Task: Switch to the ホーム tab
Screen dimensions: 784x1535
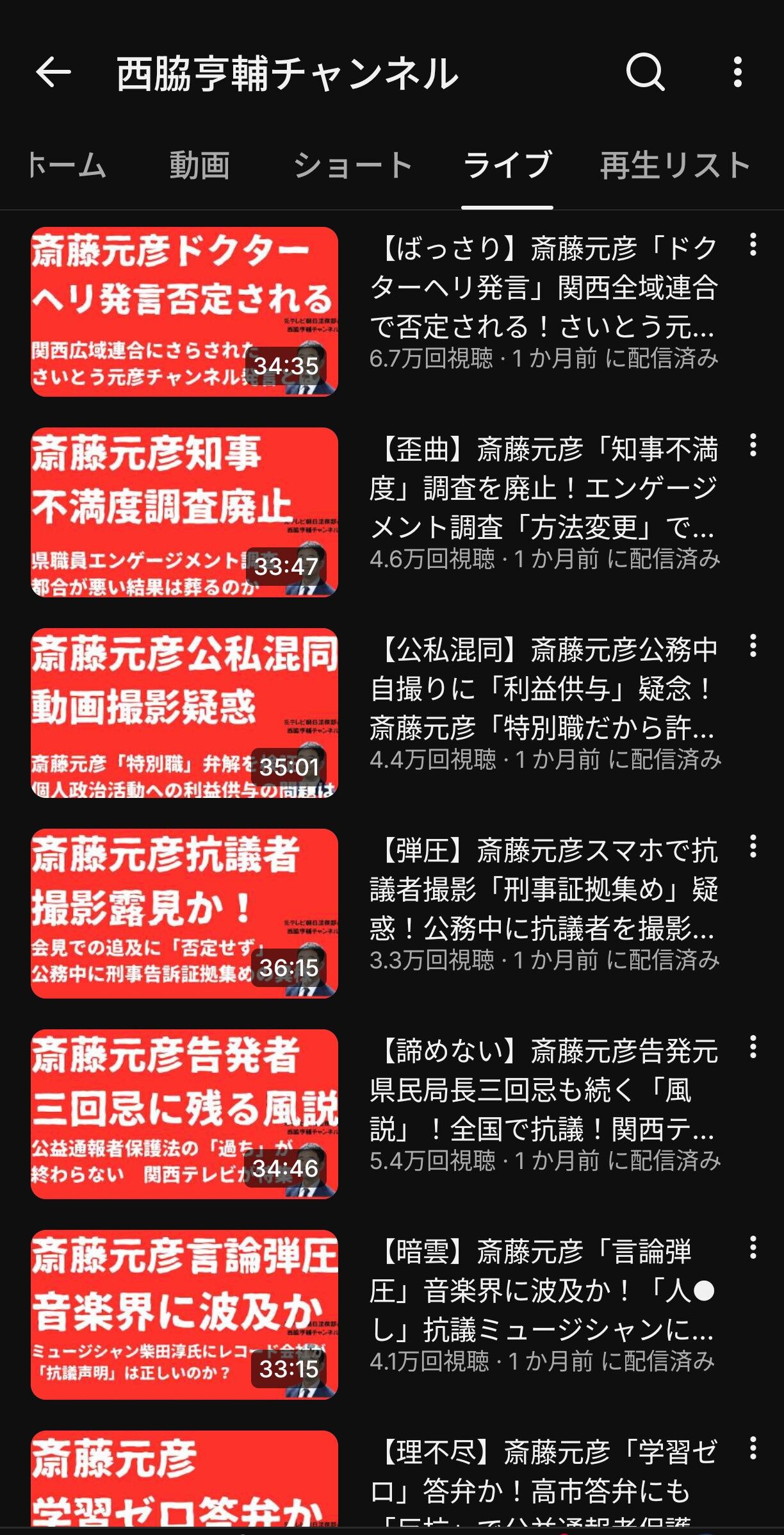Action: point(67,165)
